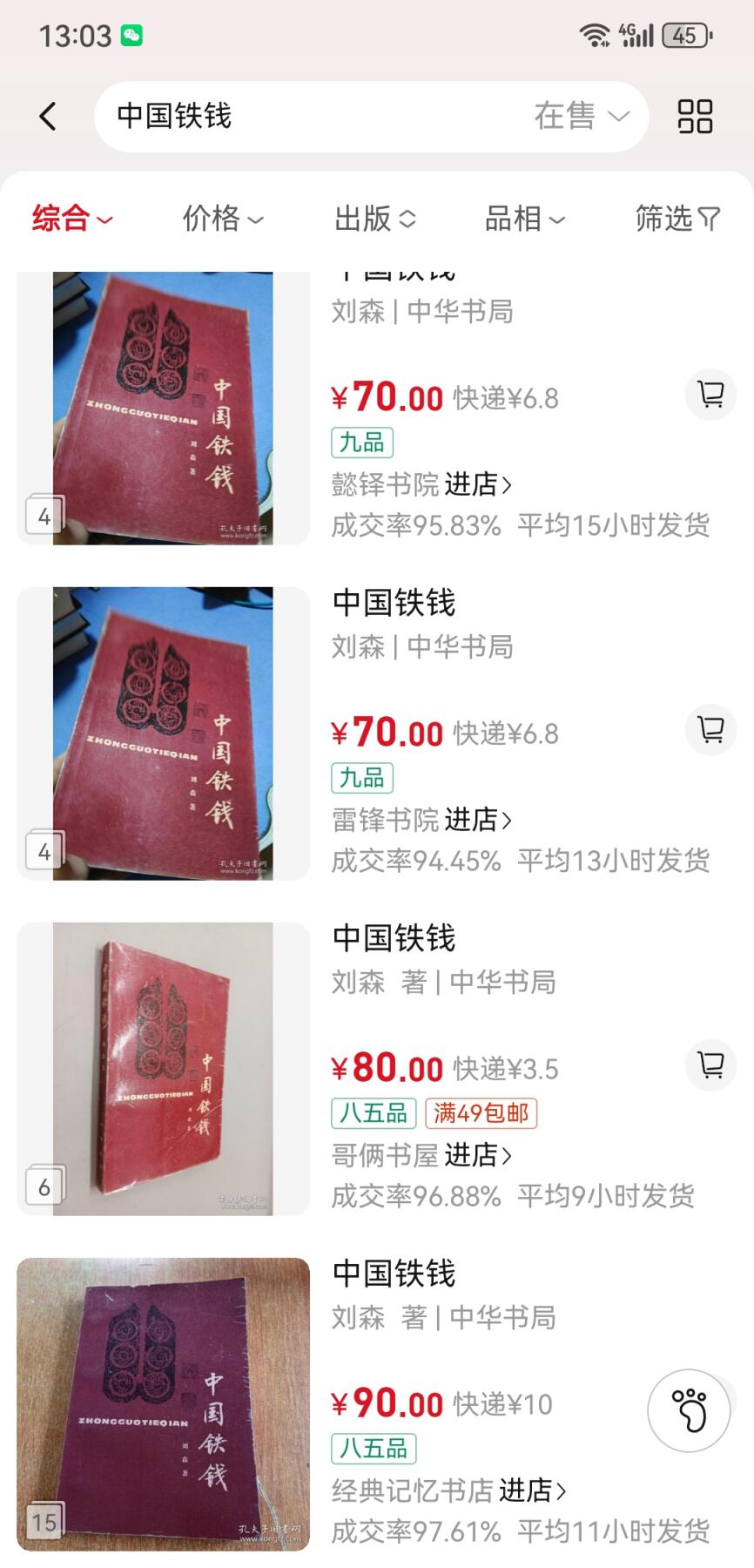Image resolution: width=754 pixels, height=1568 pixels.
Task: Open book photo of 雷锋书院 listing
Action: (163, 733)
